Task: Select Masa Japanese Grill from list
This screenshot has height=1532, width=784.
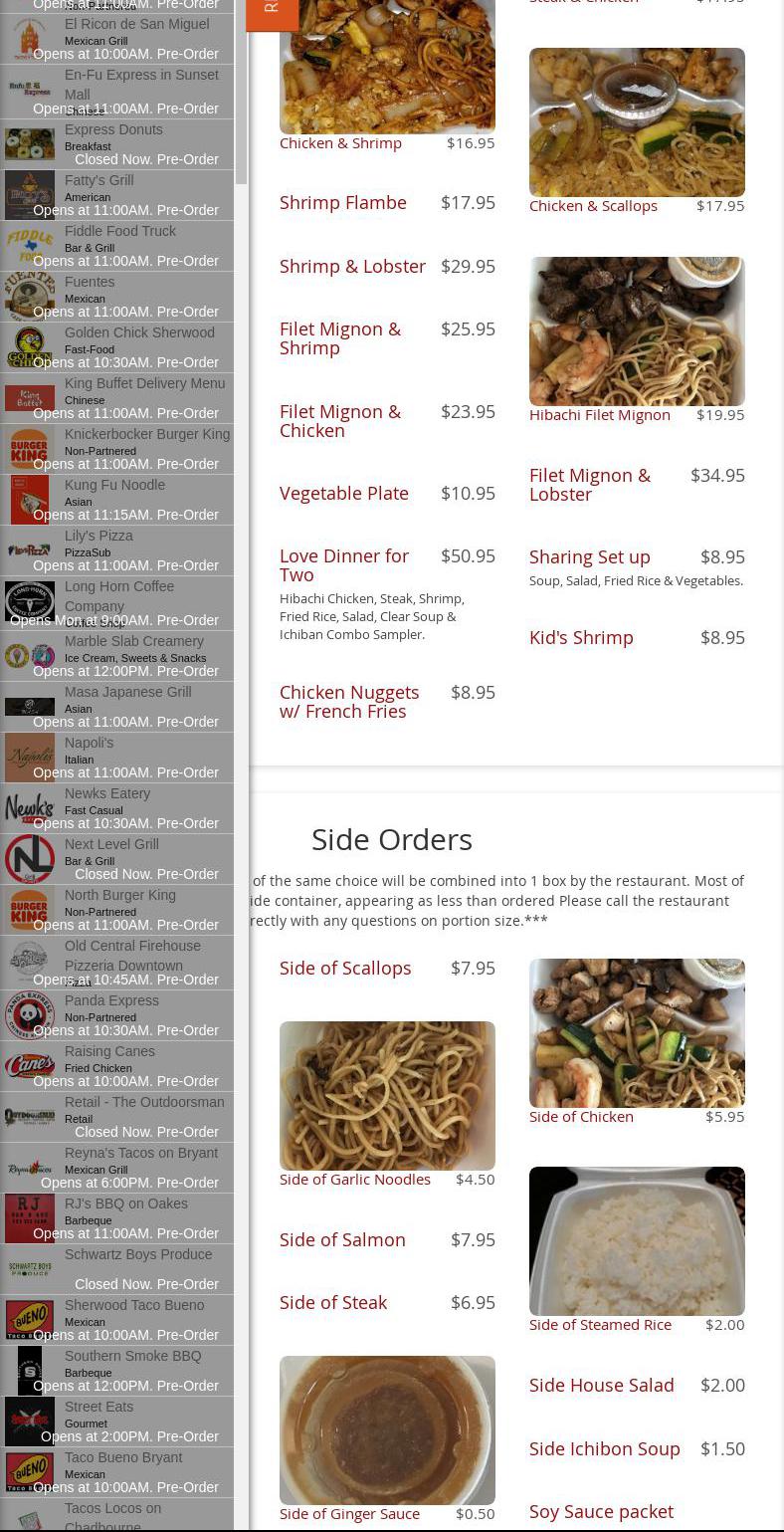Action: 116,706
